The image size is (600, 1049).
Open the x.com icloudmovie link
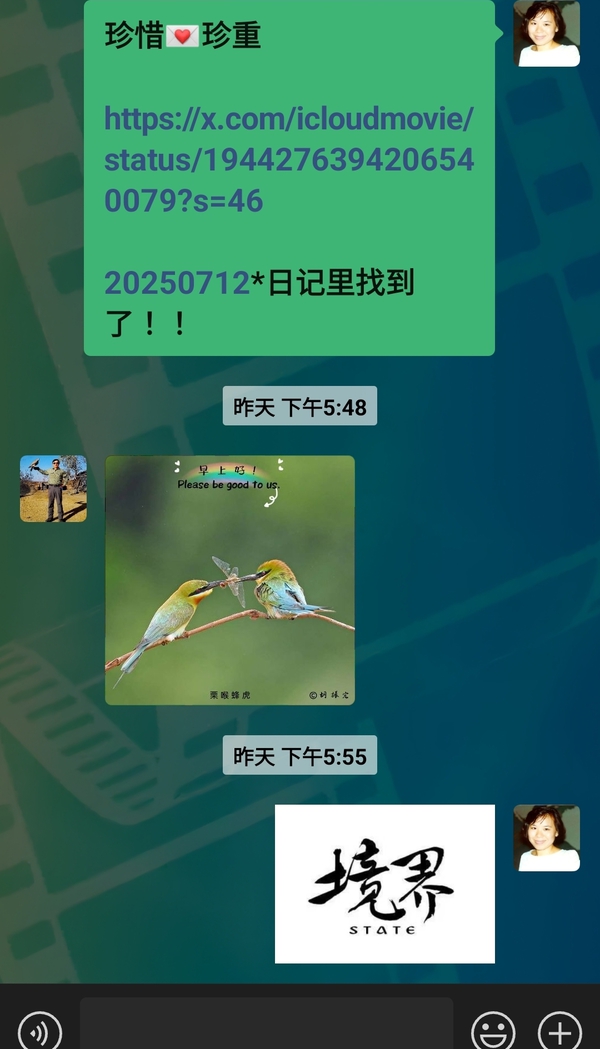288,160
